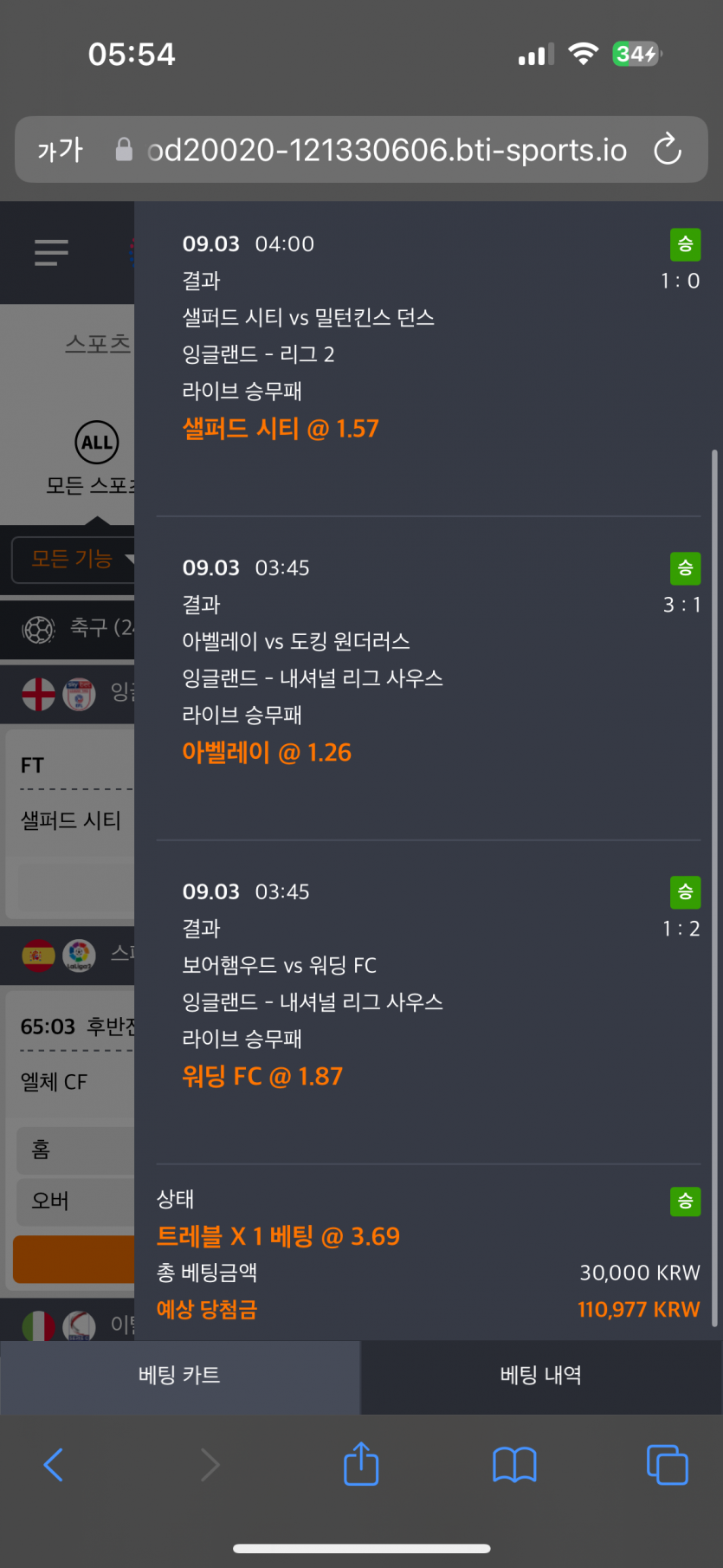Reload the page in Safari
Viewport: 723px width, 1568px height.
point(668,149)
